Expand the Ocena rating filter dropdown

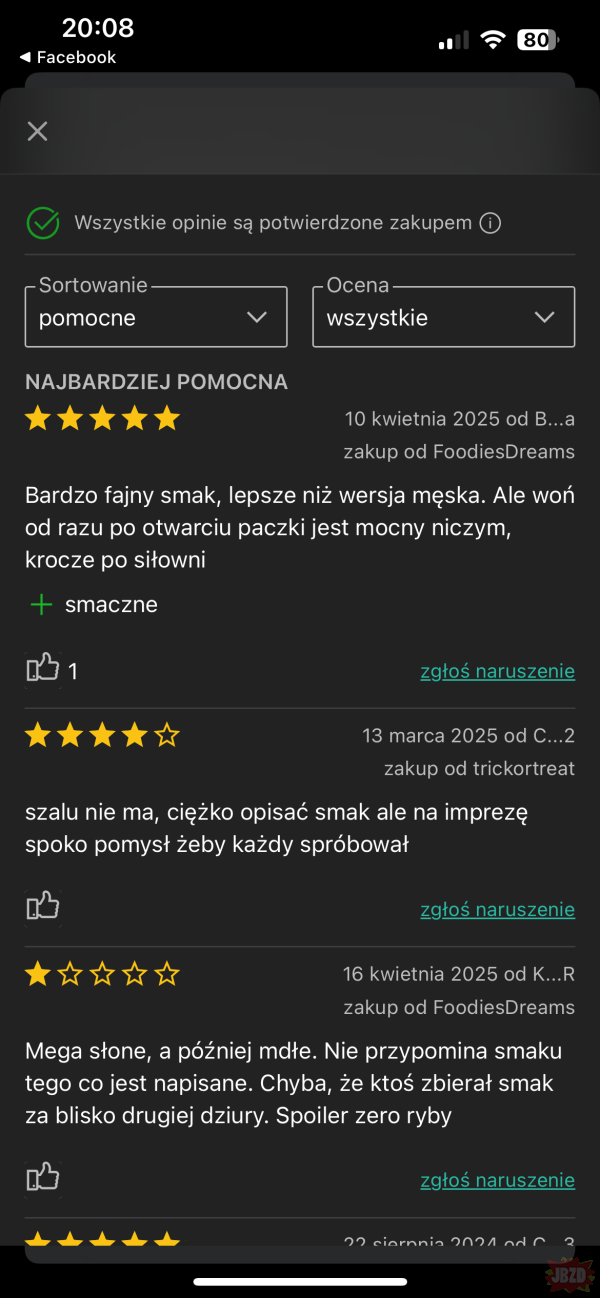(x=443, y=317)
